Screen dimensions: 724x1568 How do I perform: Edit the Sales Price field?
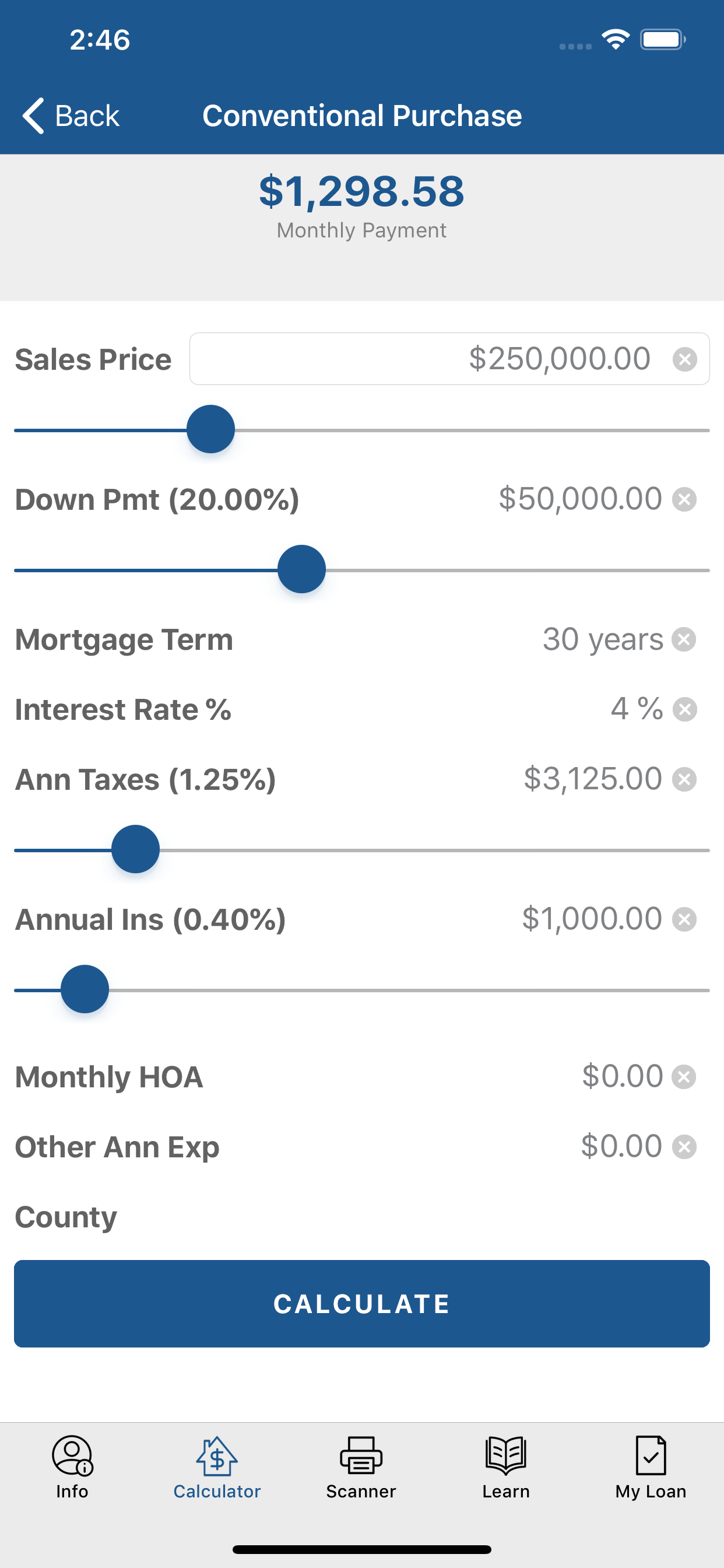[449, 359]
